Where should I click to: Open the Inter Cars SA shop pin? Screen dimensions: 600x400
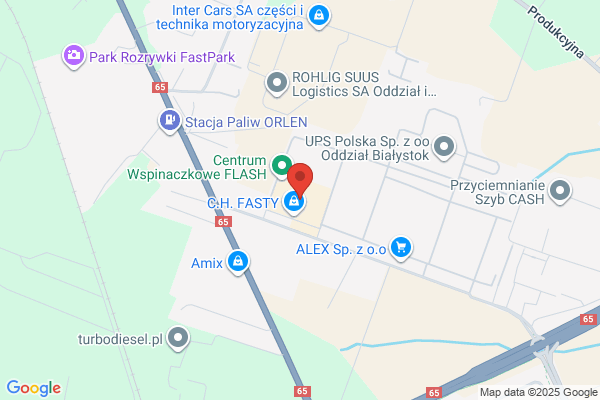pyautogui.click(x=319, y=16)
